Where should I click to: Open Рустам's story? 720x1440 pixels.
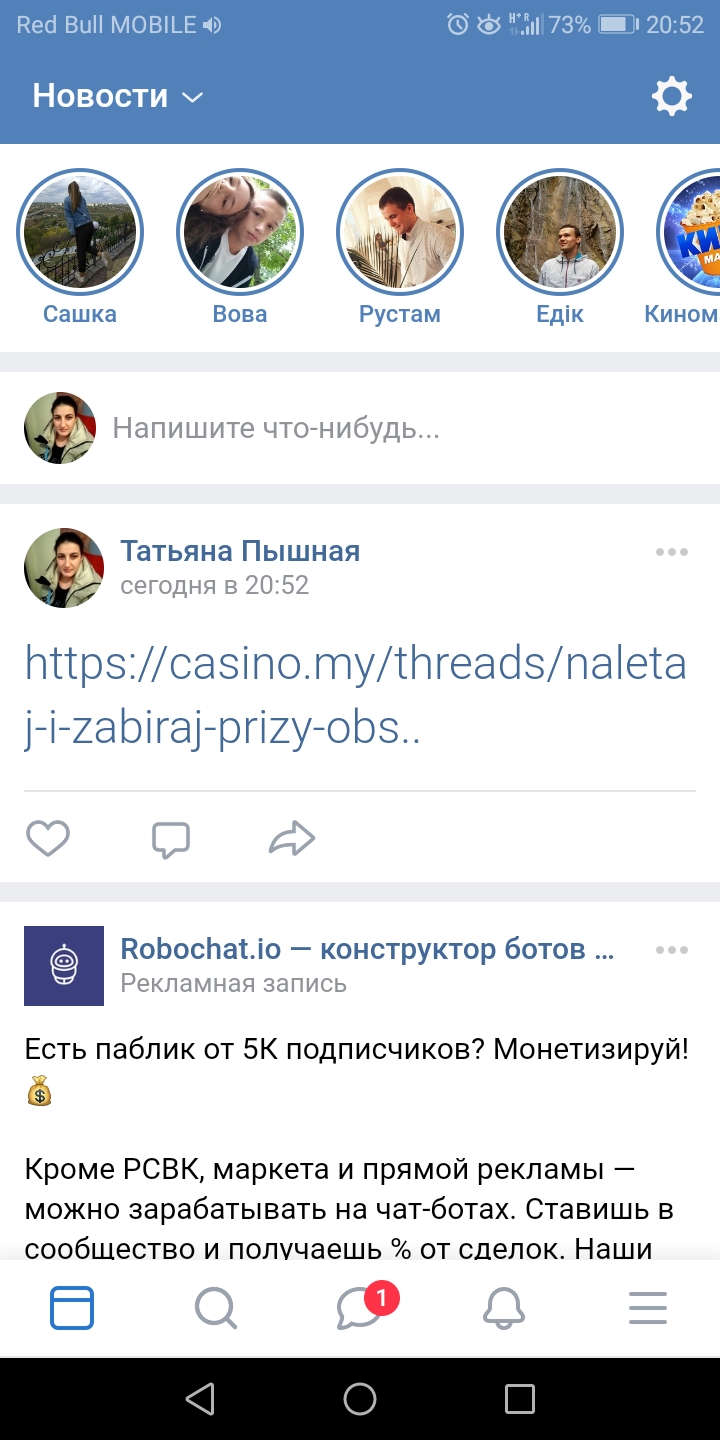400,232
